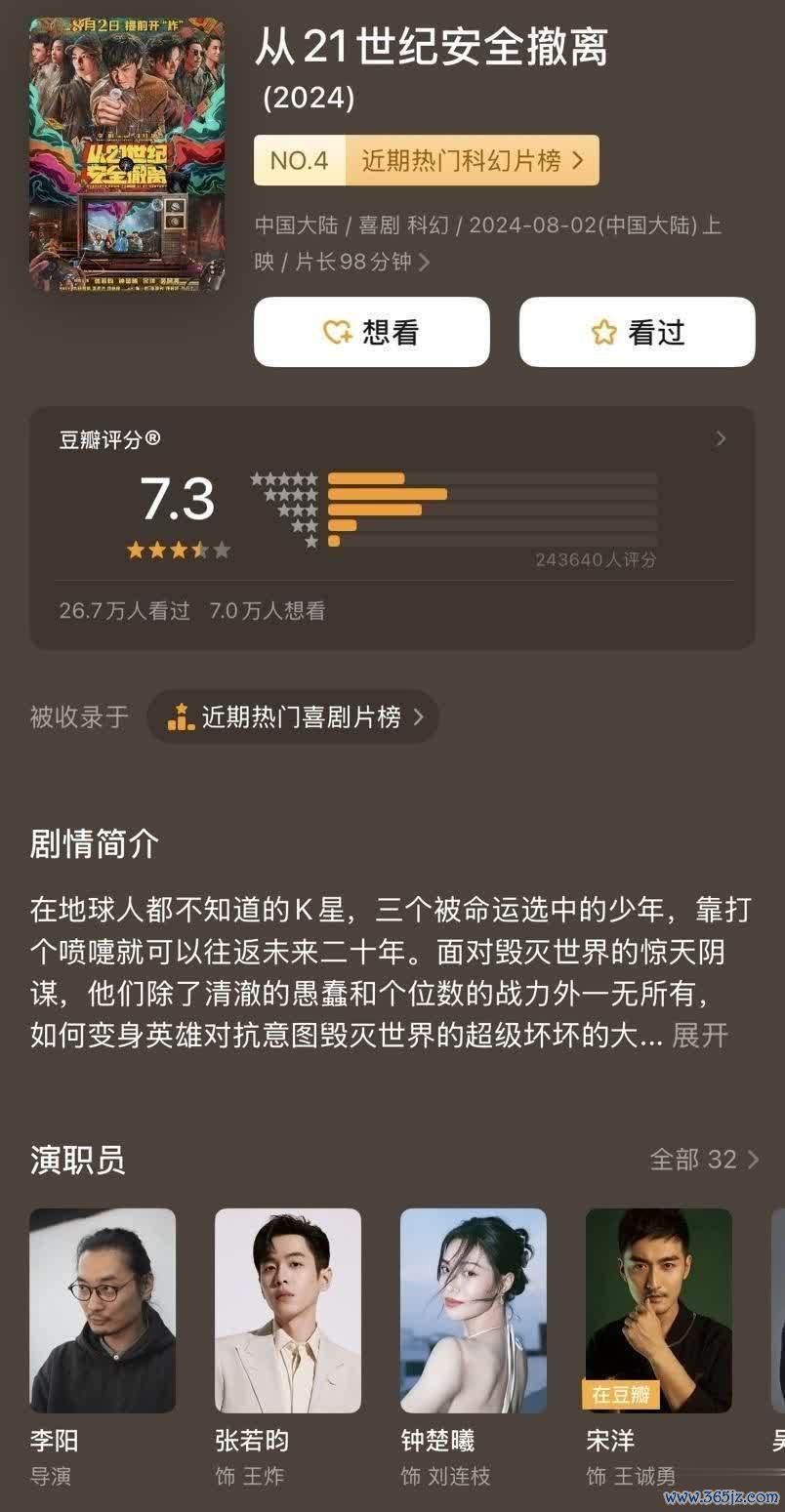Open the NO.4 近期热门科幻片榜 ranking

point(426,161)
